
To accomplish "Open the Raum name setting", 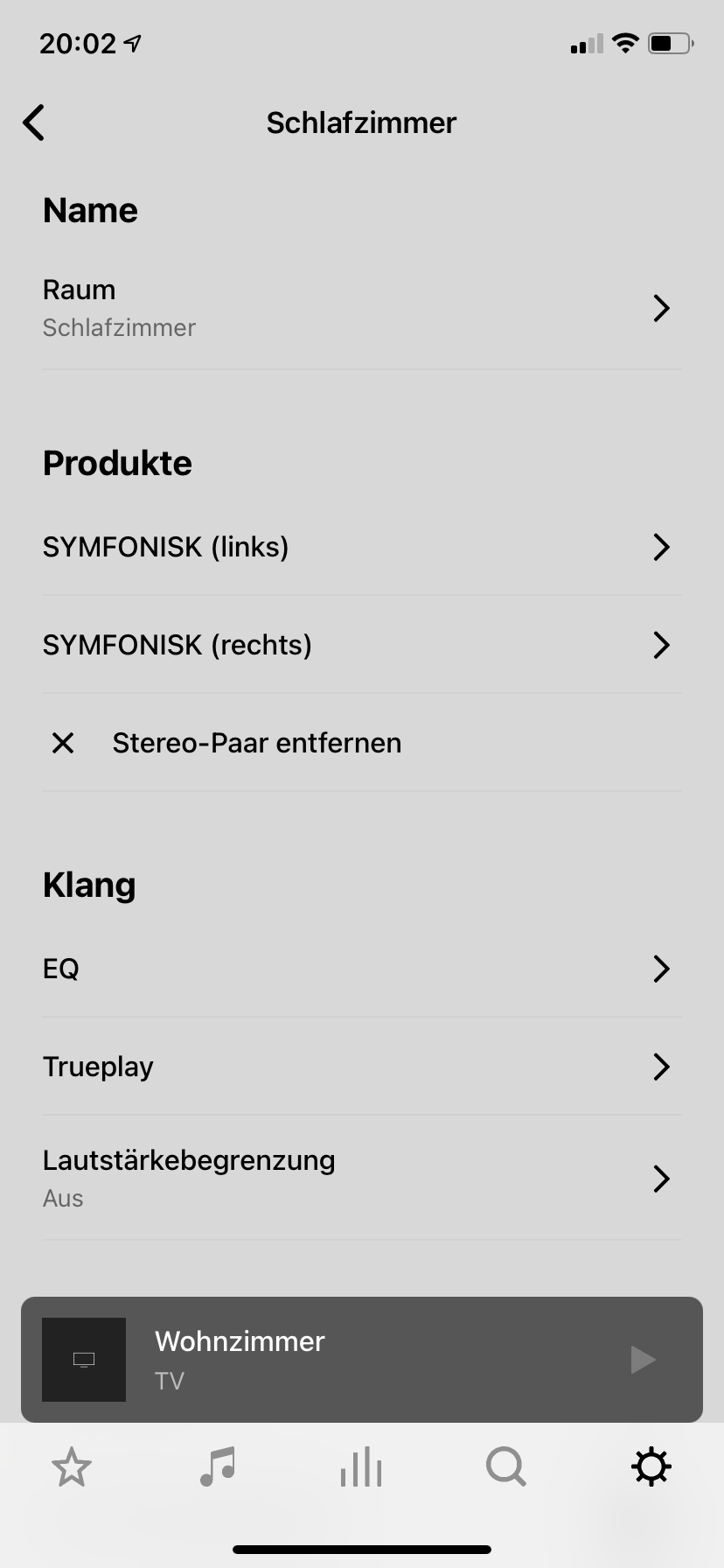I will click(362, 308).
